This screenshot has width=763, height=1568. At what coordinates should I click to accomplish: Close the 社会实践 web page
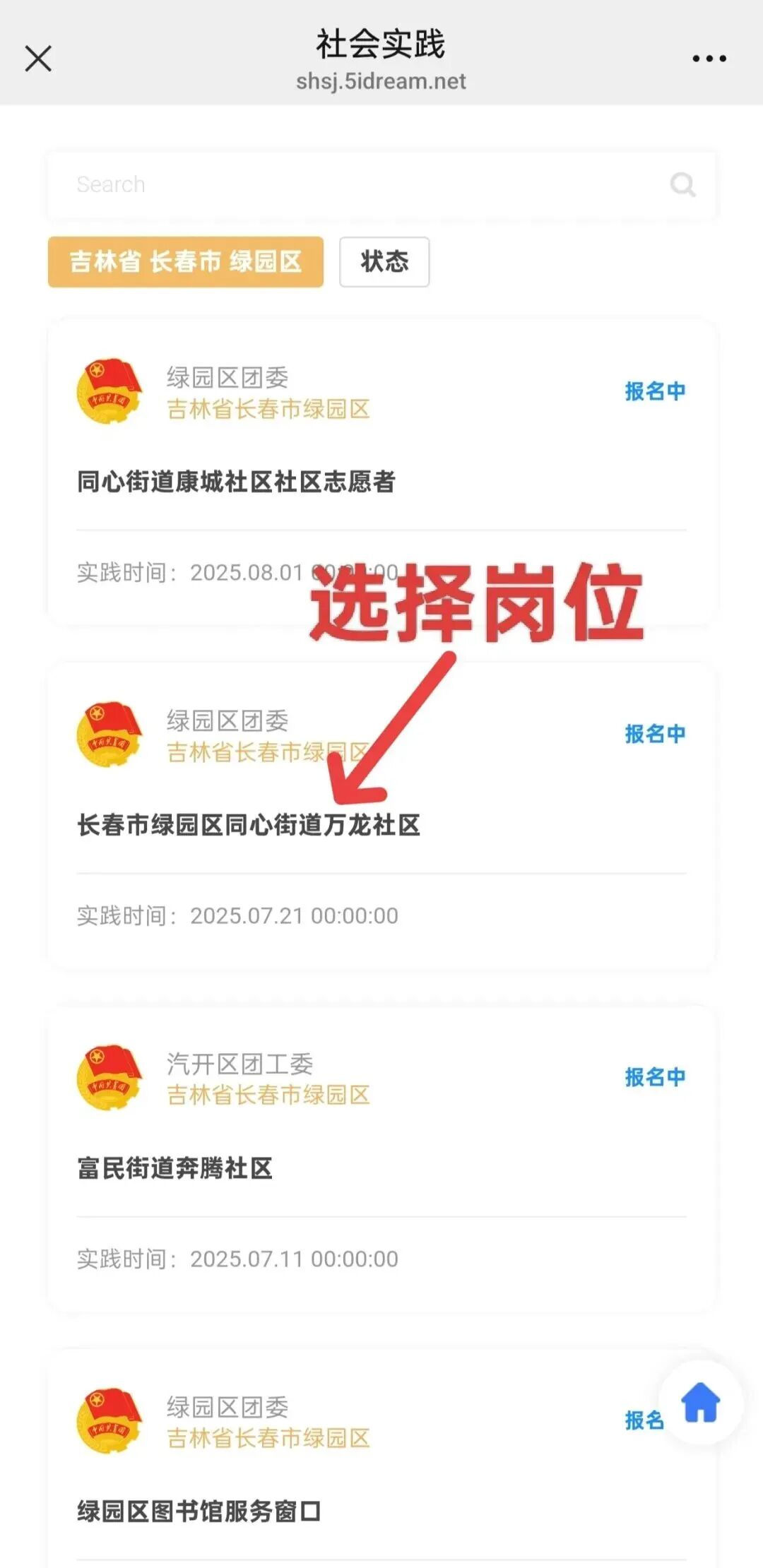[x=38, y=59]
